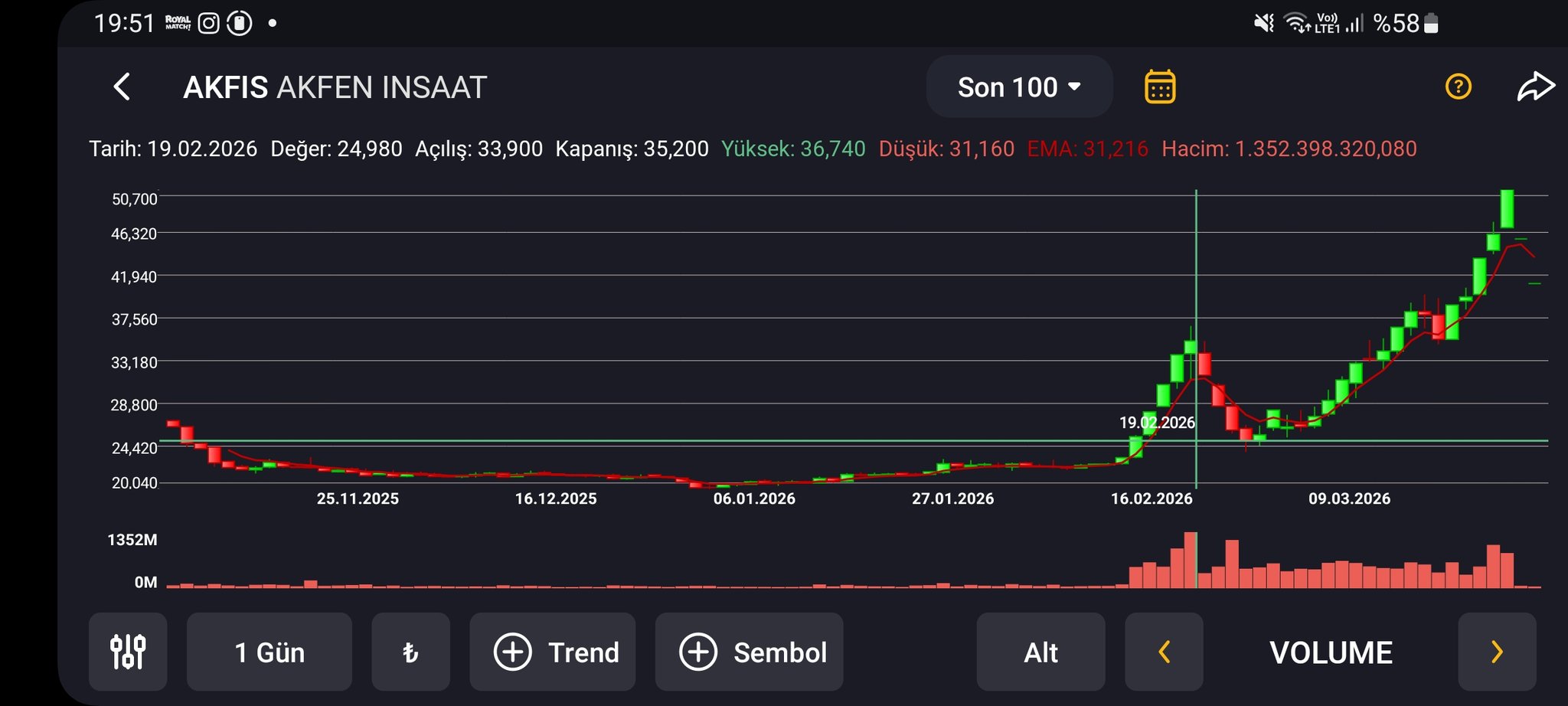
Task: Add a Trend line
Action: click(x=552, y=652)
